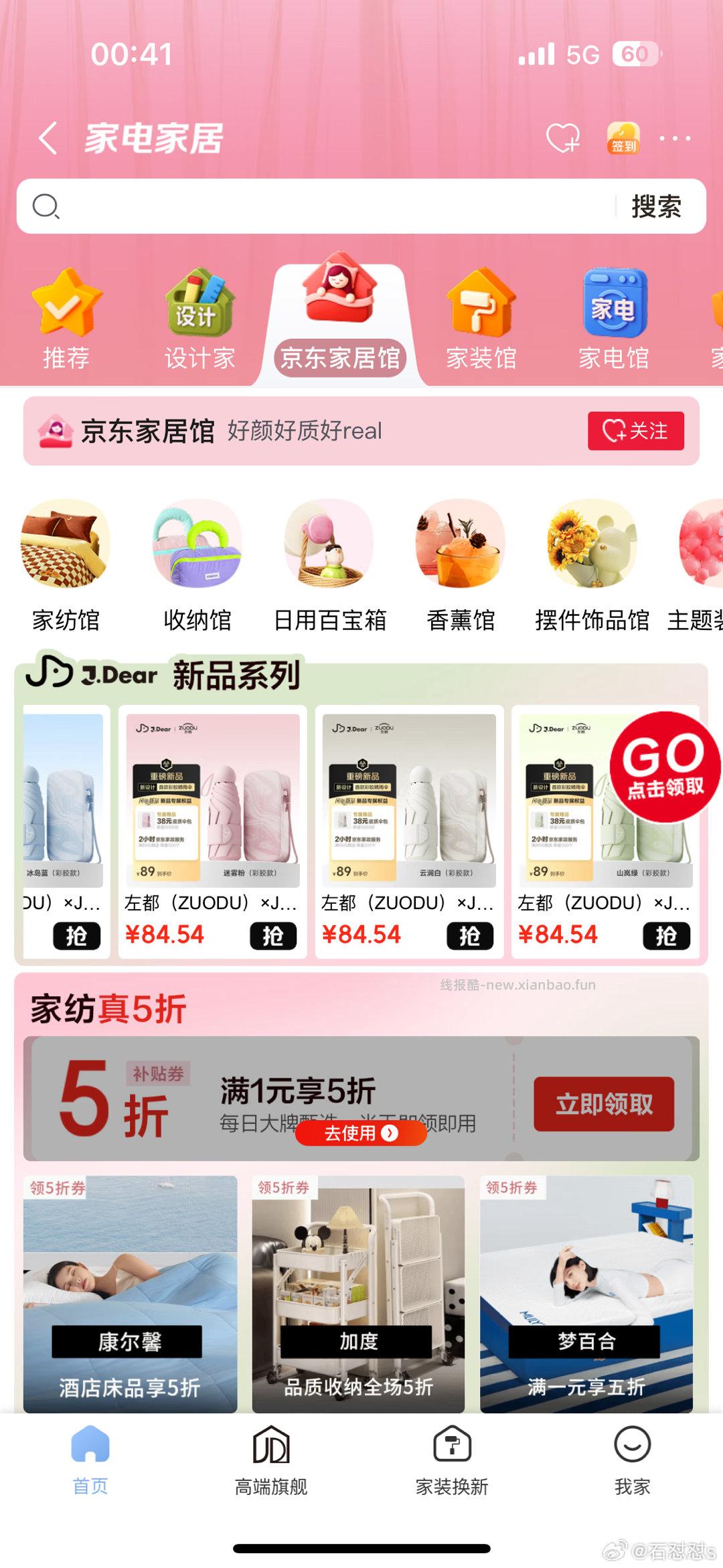
Task: Tap the 签到 check-in icon
Action: [x=623, y=139]
